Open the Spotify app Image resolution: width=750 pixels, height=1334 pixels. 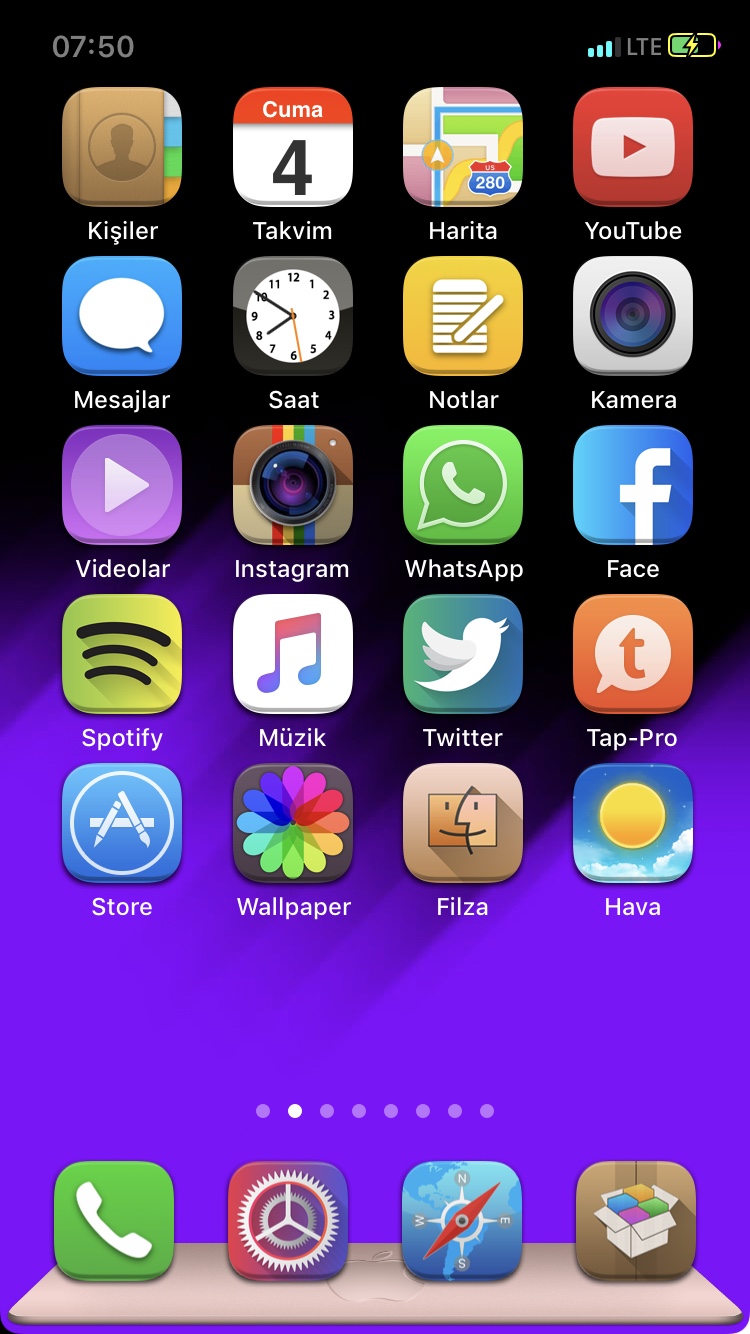click(x=122, y=654)
